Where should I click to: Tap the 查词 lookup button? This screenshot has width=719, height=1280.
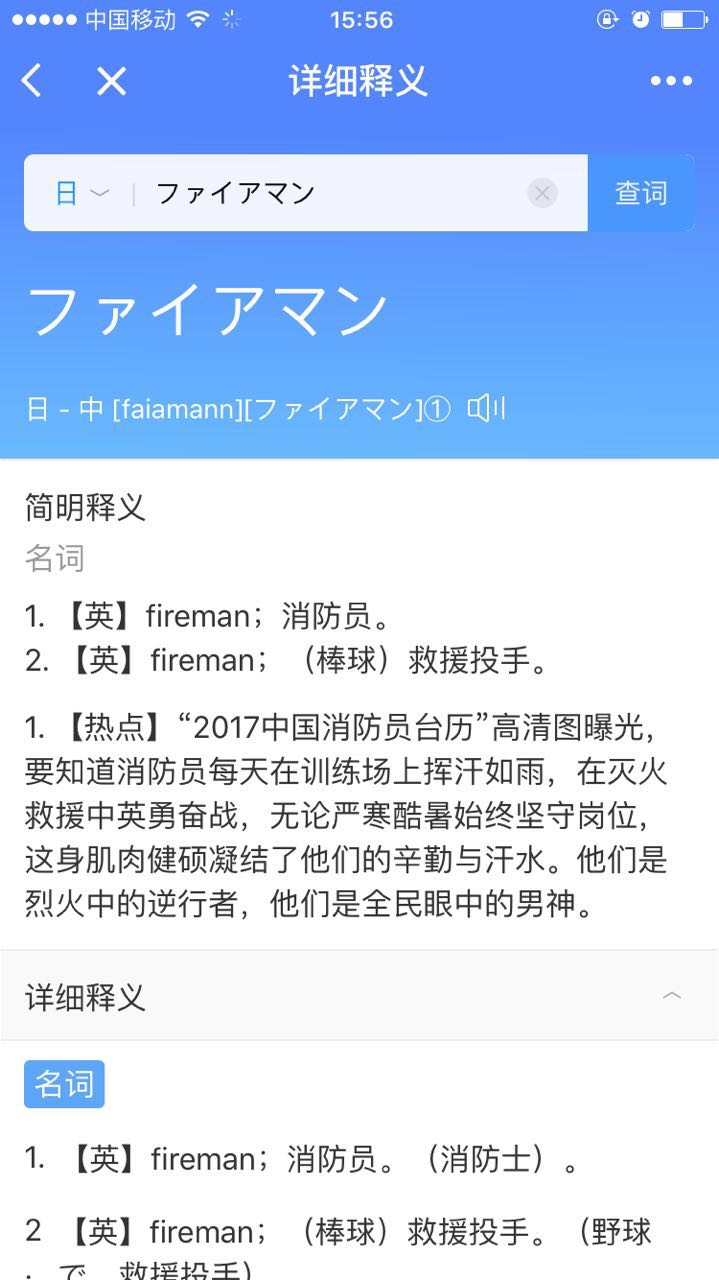[641, 193]
